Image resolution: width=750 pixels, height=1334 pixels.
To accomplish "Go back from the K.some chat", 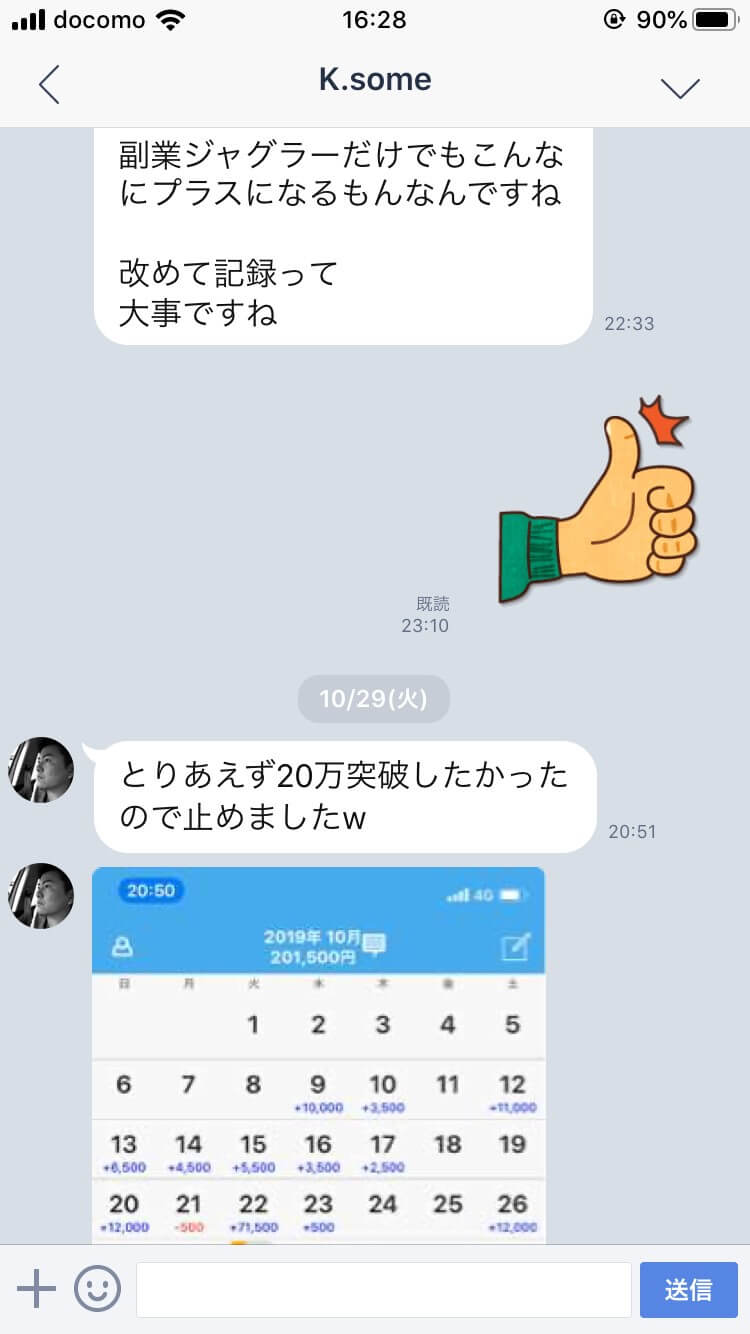I will pos(49,85).
